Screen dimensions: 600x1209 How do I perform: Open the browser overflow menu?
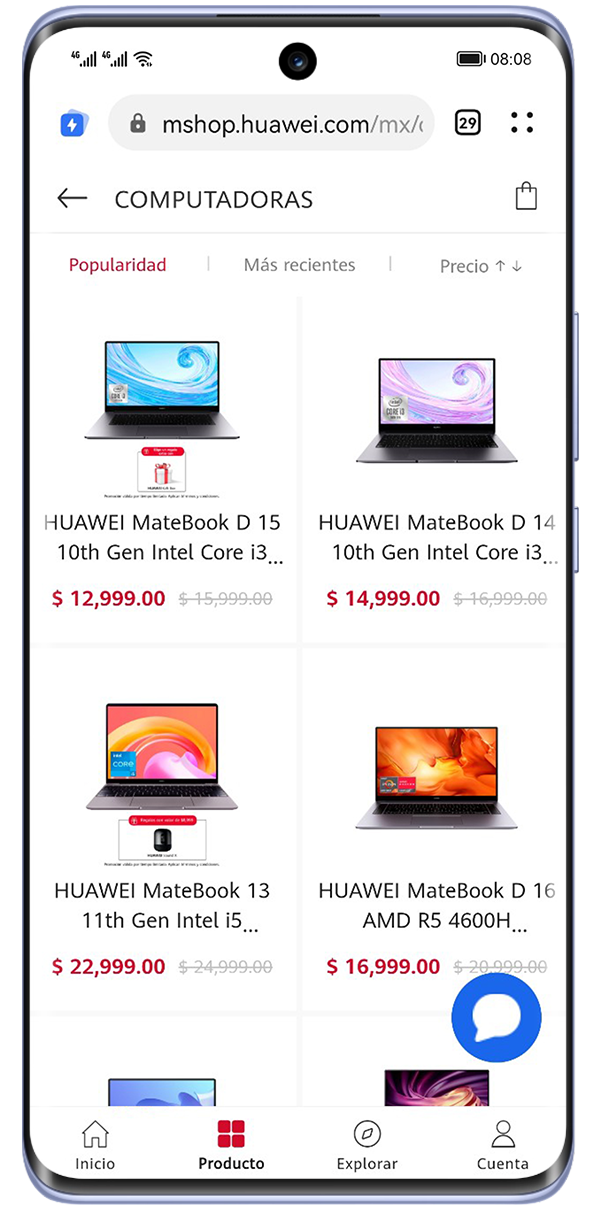[522, 123]
